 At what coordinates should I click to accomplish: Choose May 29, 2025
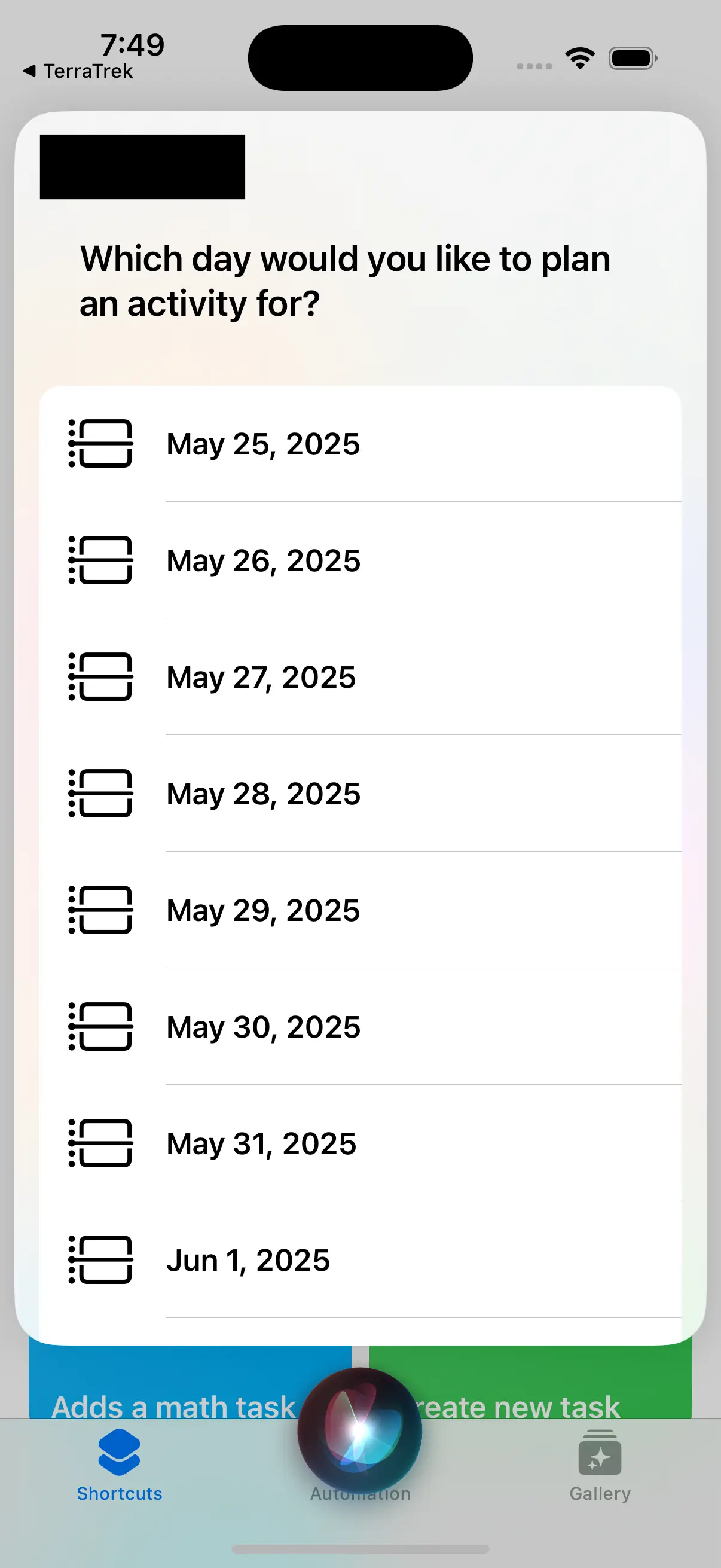click(x=360, y=910)
